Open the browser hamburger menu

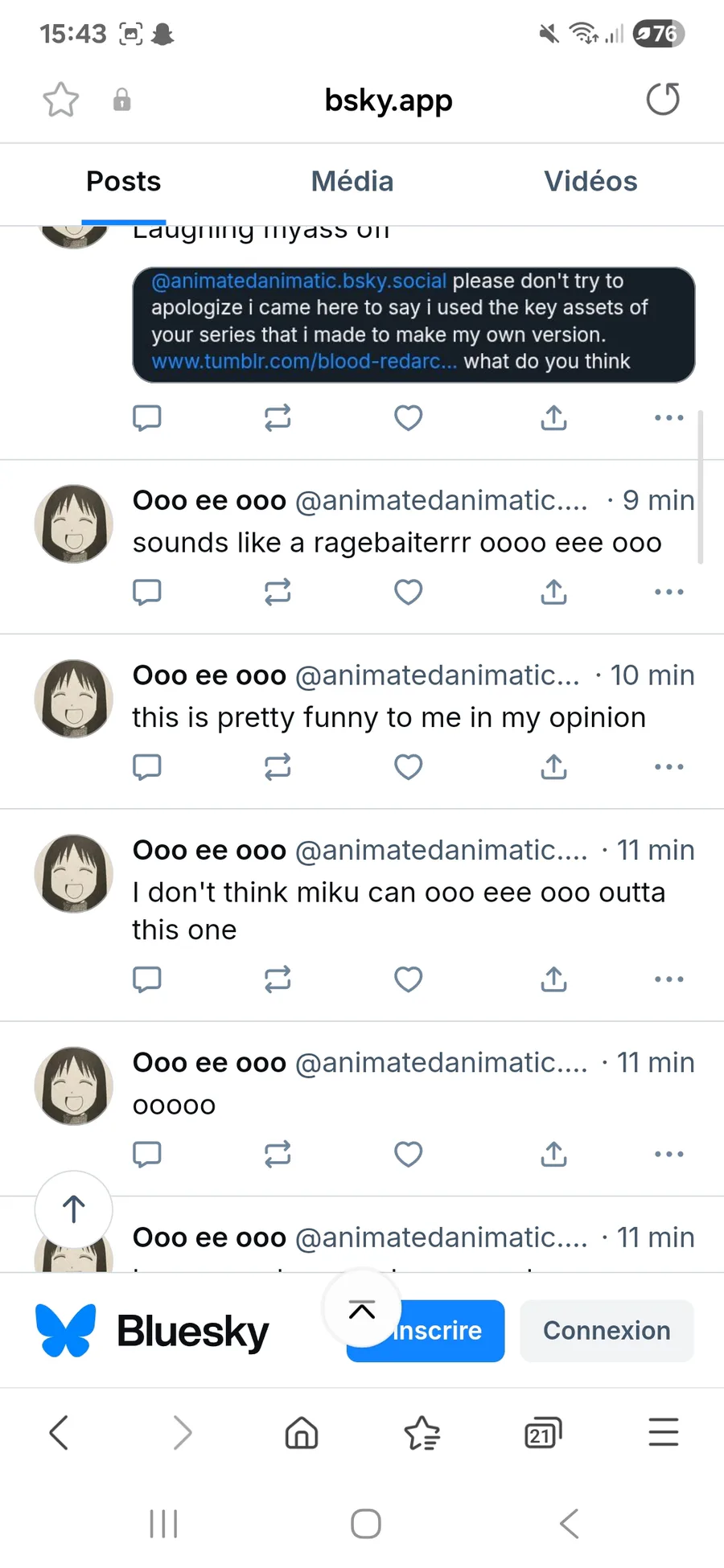[x=664, y=1433]
